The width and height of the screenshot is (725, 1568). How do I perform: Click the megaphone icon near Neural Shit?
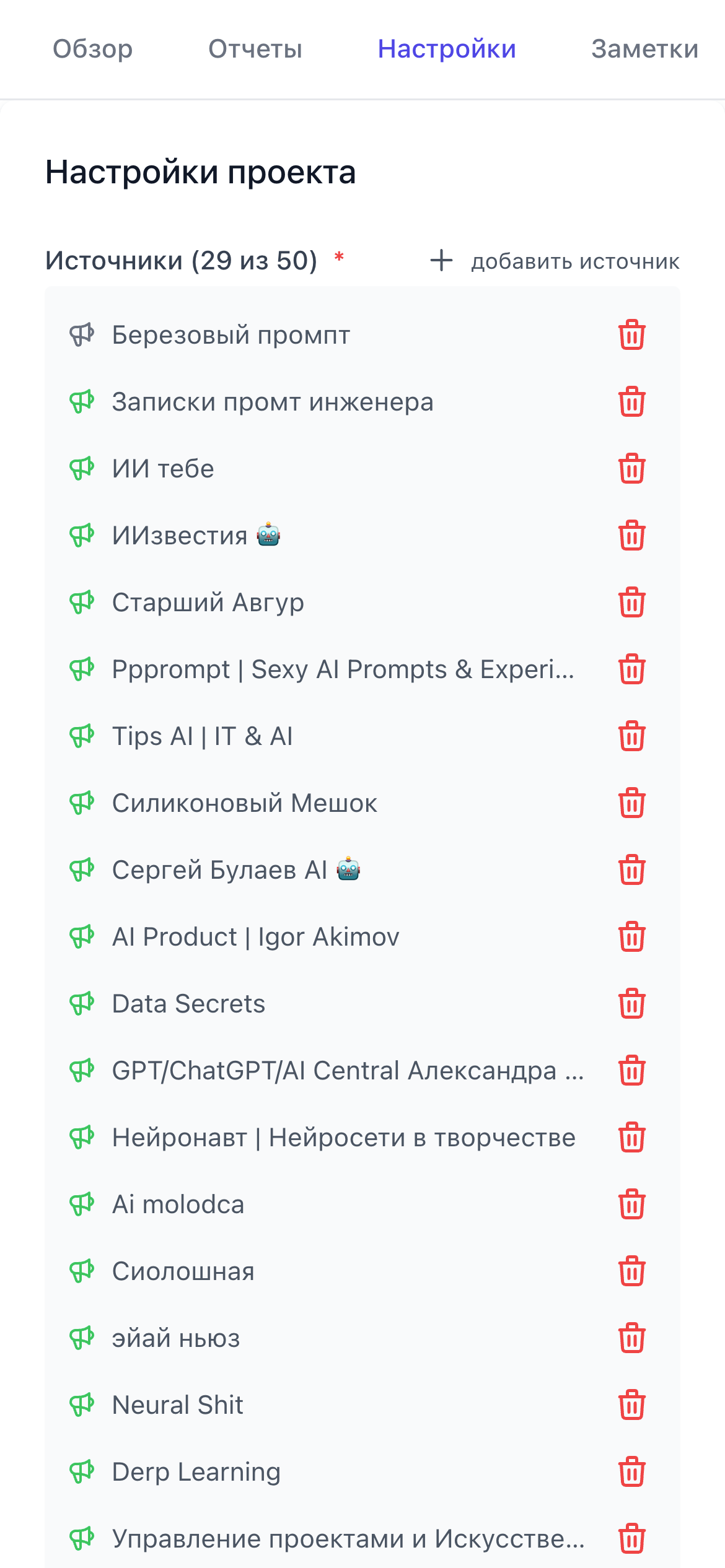(82, 1405)
